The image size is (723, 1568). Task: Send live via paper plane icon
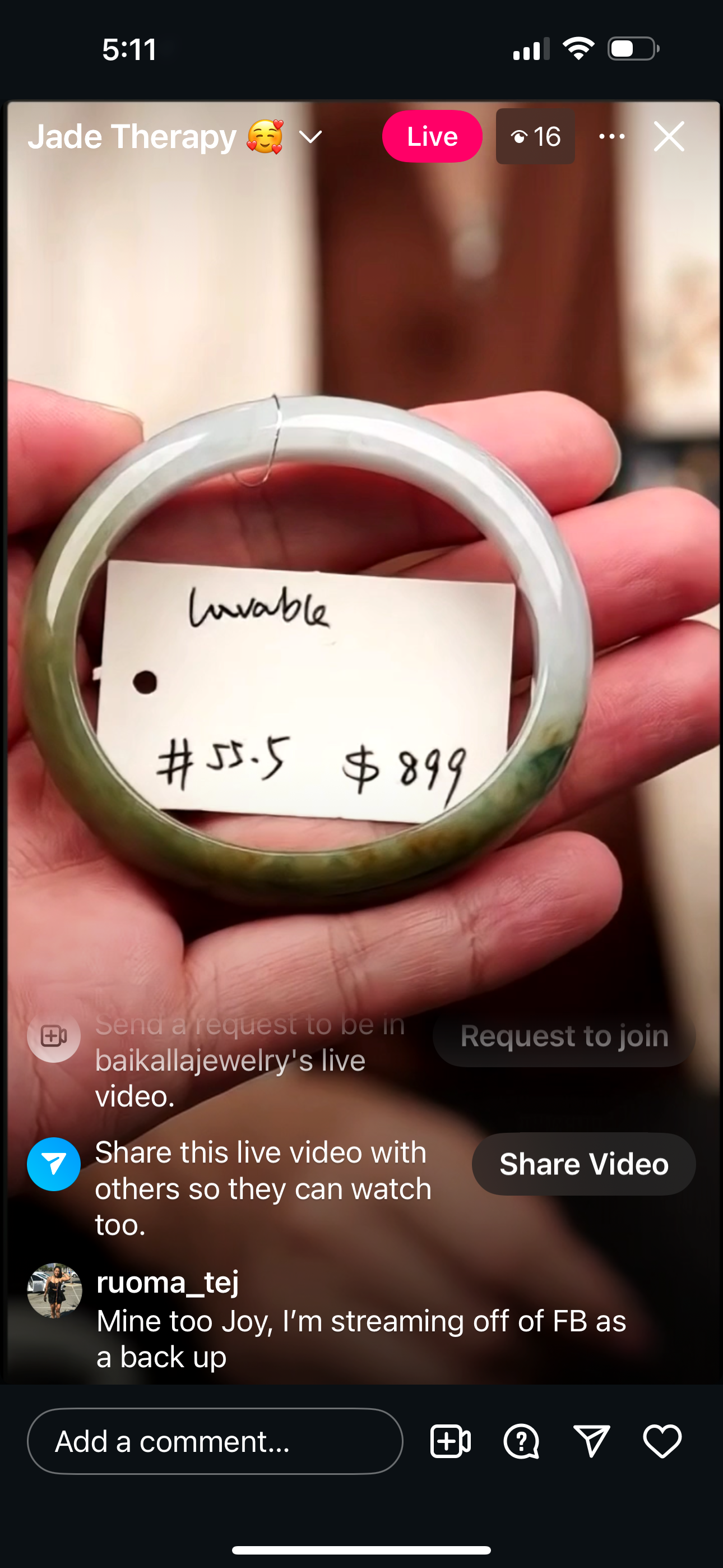coord(591,1441)
